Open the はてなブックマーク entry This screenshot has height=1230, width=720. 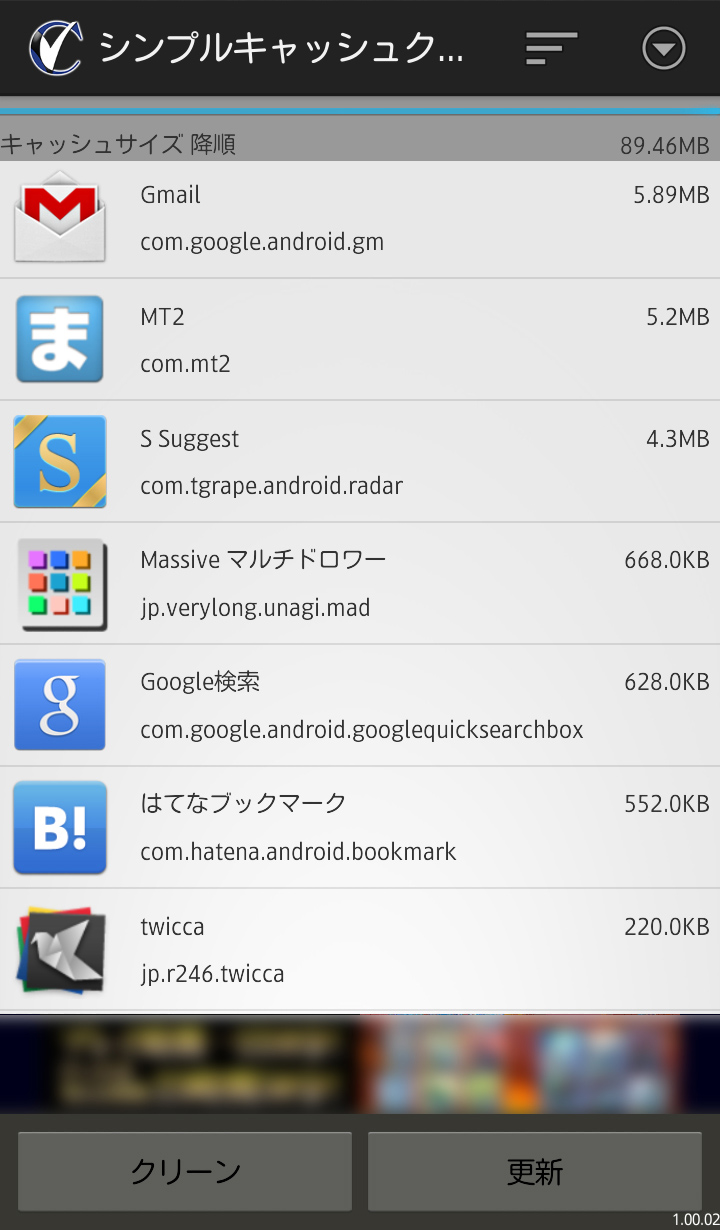click(x=360, y=828)
